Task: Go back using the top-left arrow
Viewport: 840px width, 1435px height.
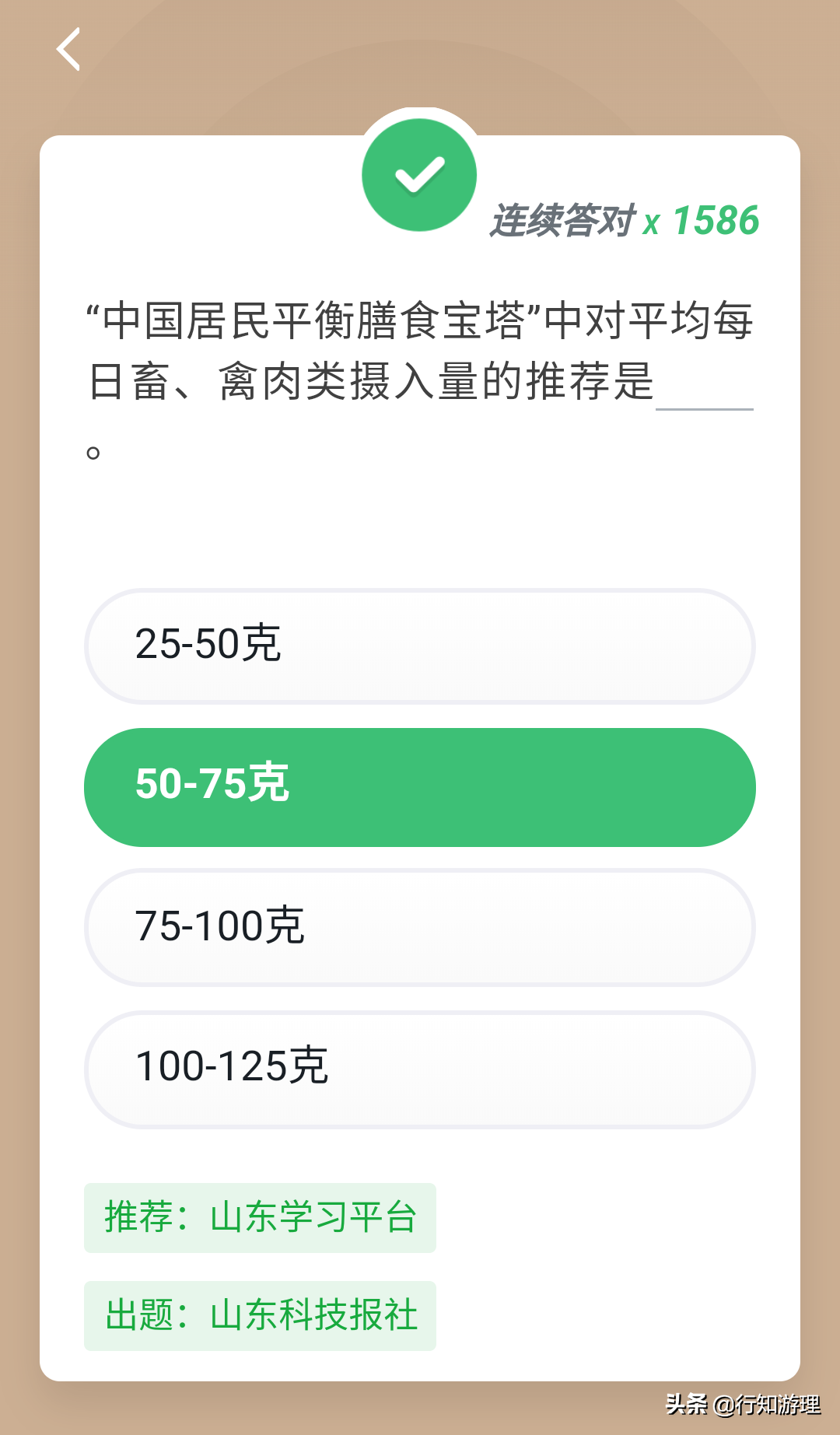Action: [68, 49]
